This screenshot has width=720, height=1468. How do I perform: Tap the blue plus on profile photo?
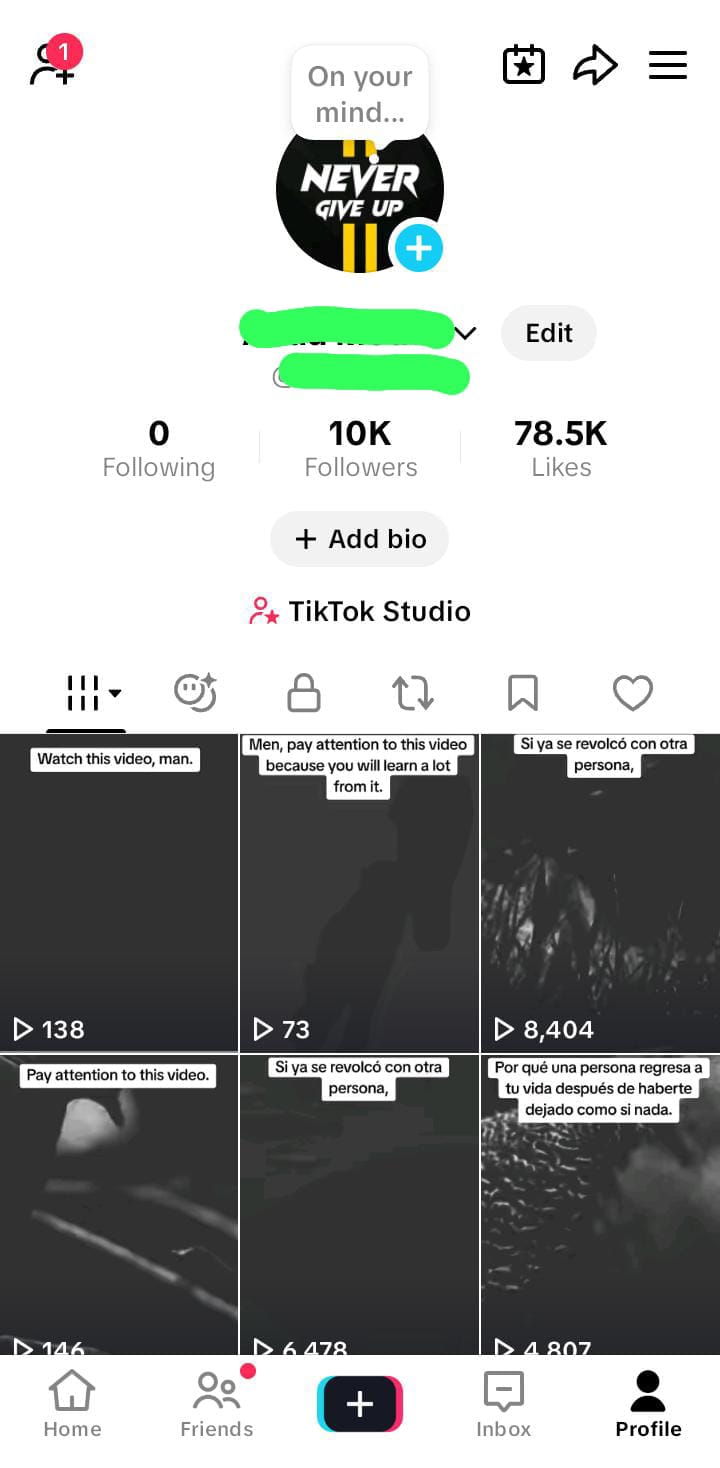pos(418,247)
